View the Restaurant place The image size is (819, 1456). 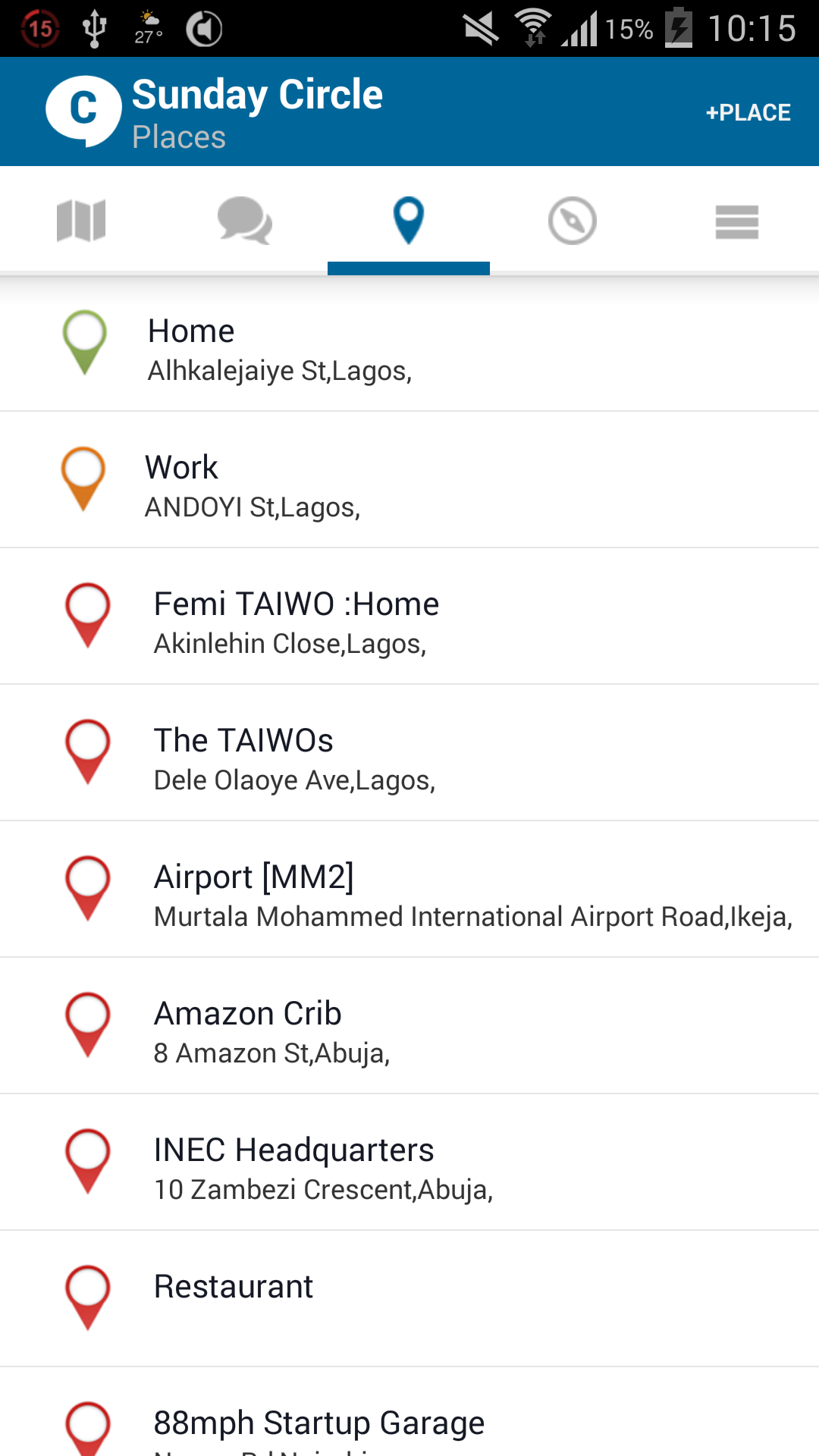point(409,1298)
